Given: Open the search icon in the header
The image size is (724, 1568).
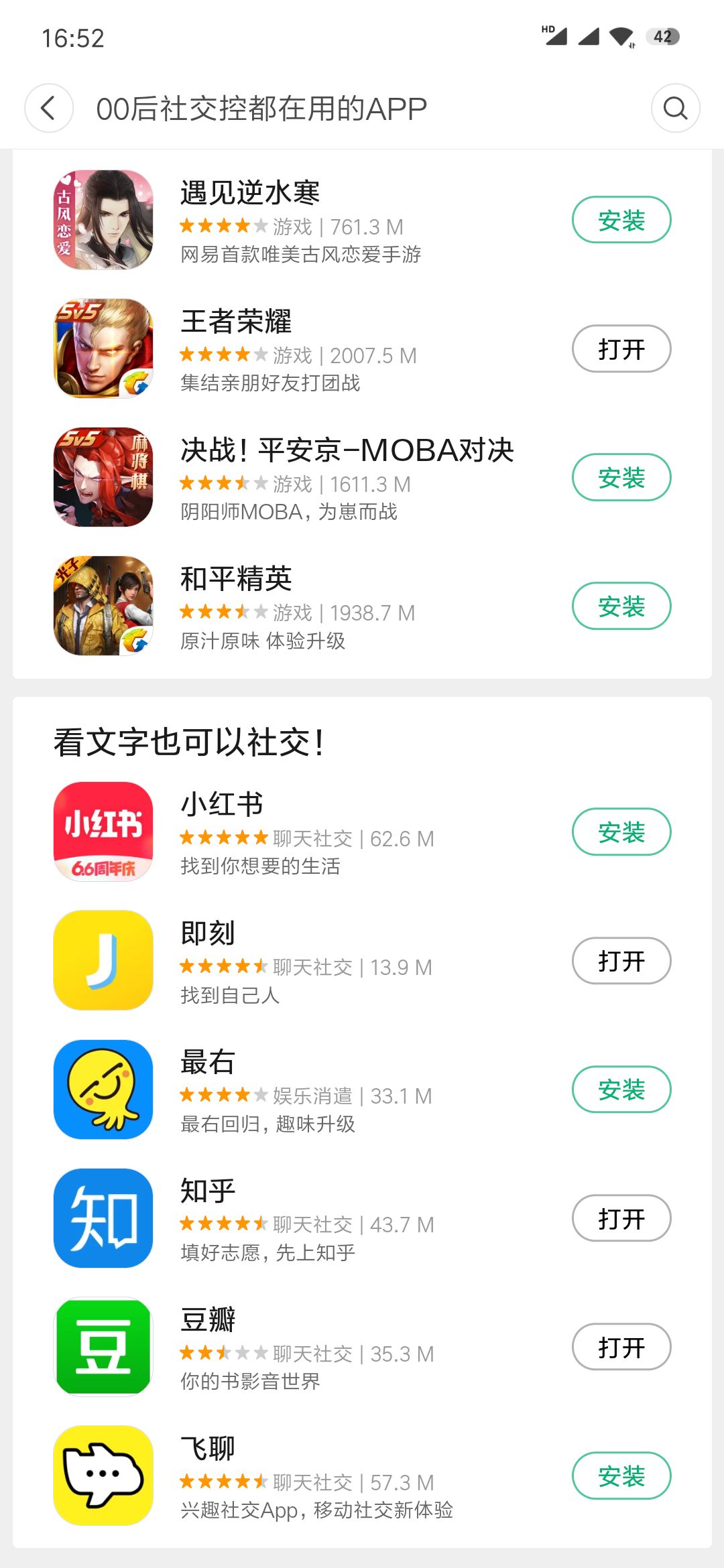Looking at the screenshot, I should [x=675, y=108].
